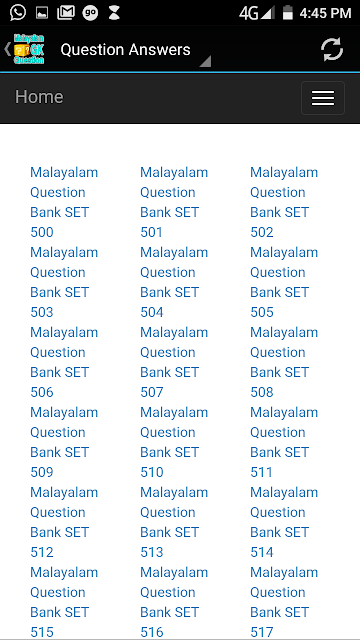
Task: View Malayalam Question Bank SET 504
Action: pos(174,282)
